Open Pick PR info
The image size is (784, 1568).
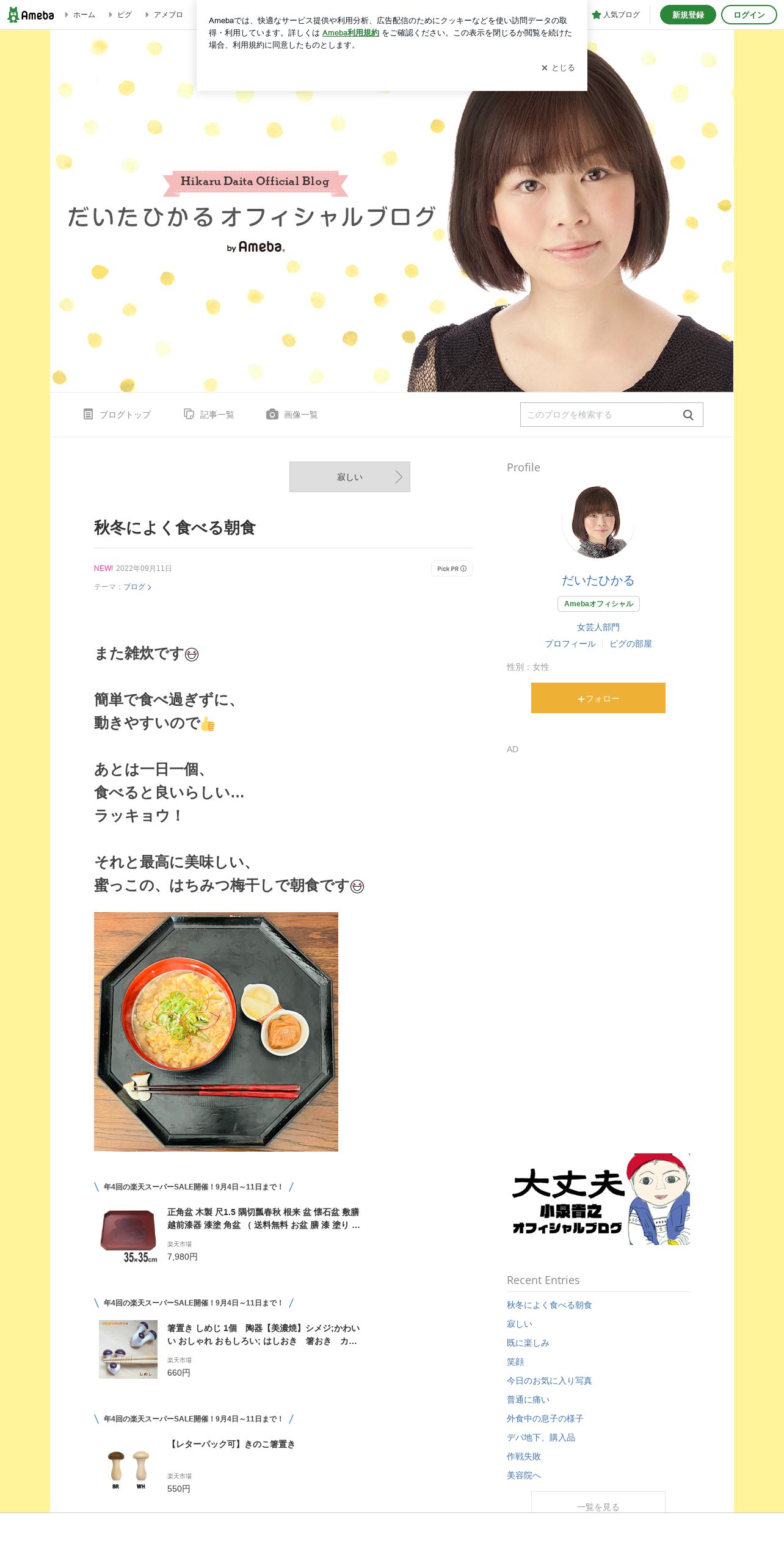coord(452,568)
